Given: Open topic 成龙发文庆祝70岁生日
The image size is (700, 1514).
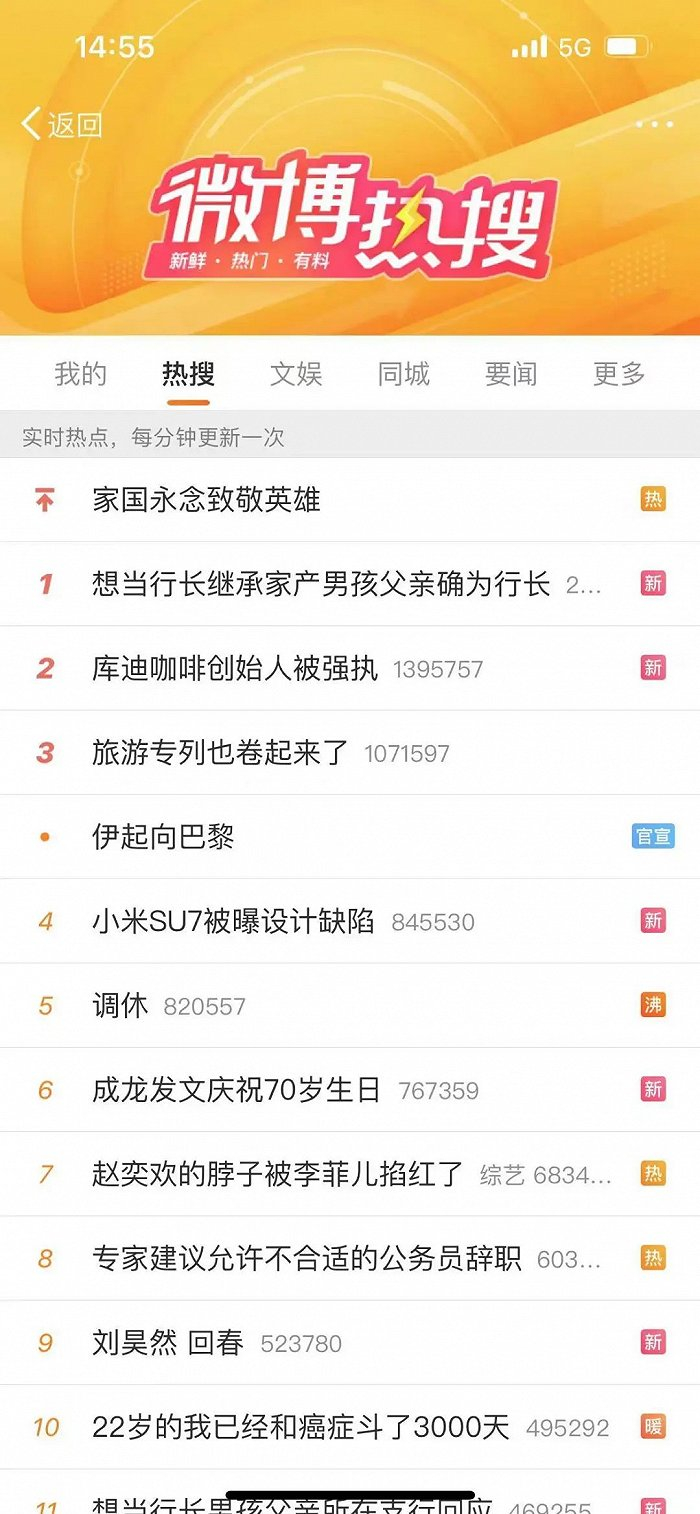Looking at the screenshot, I should point(236,1089).
